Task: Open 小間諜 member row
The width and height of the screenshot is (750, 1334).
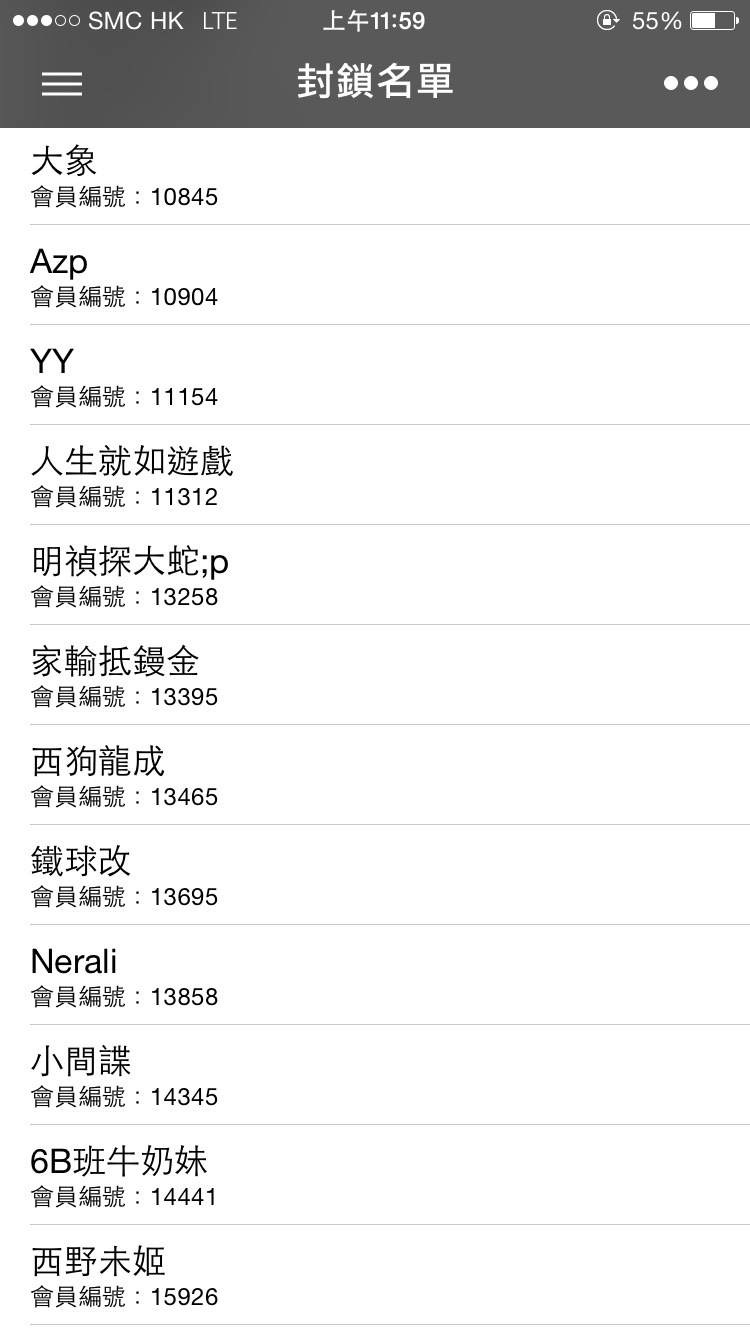Action: click(x=375, y=1076)
